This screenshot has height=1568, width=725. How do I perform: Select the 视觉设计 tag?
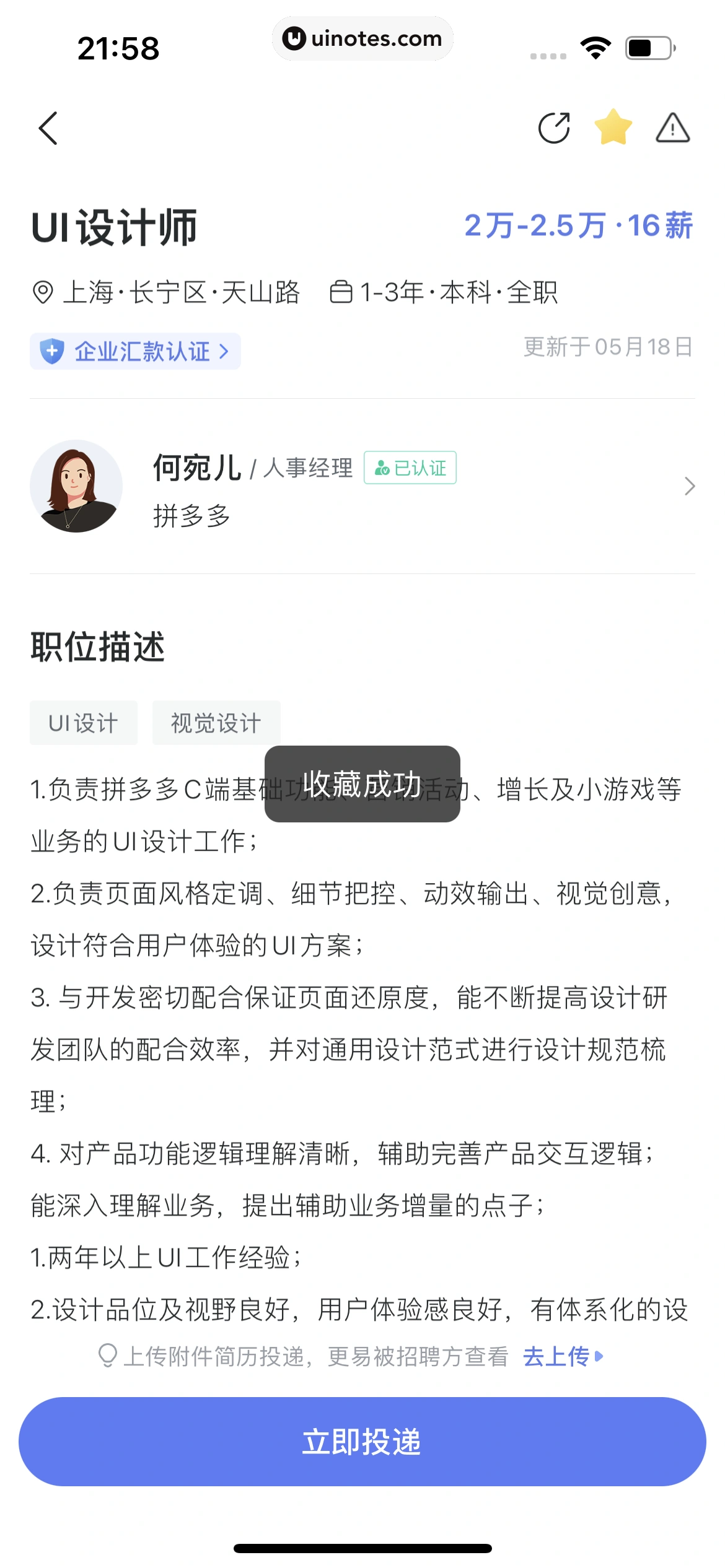pos(216,722)
